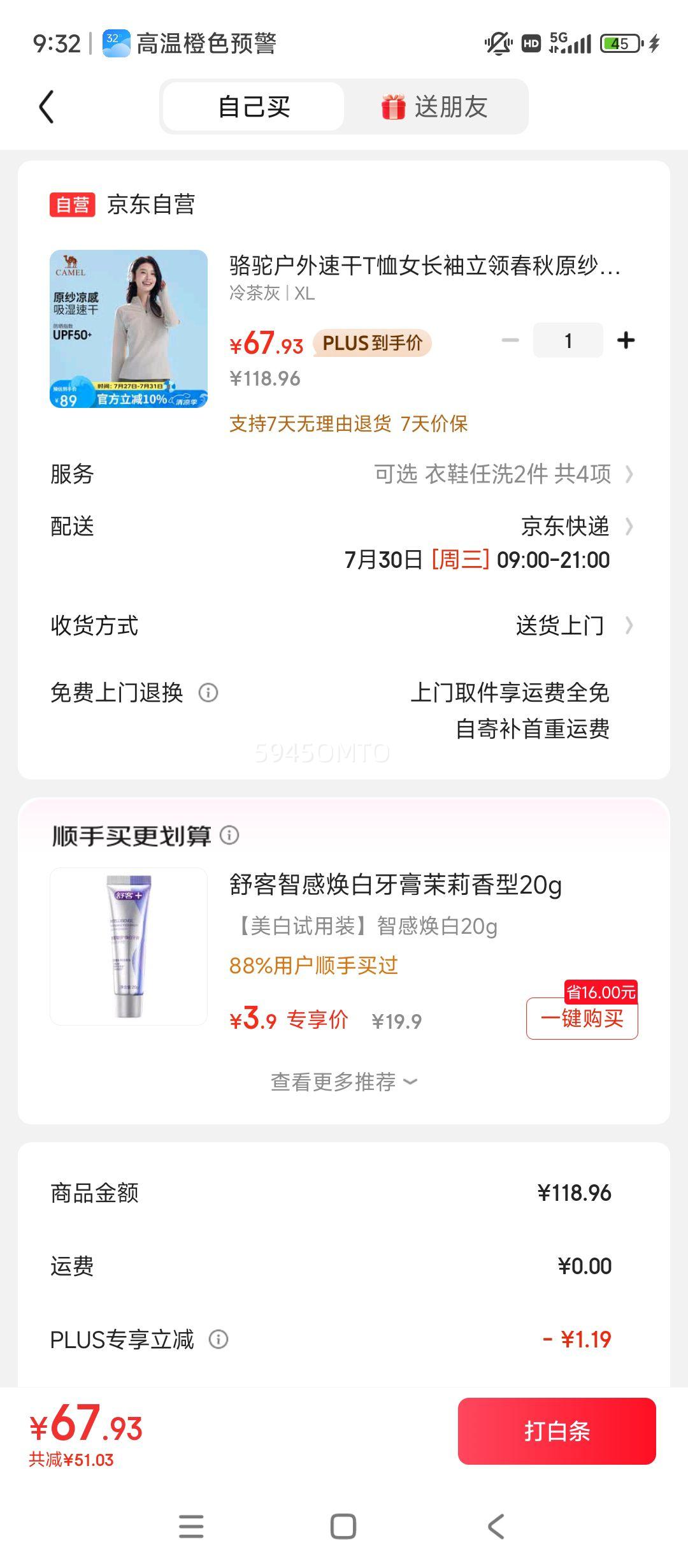Viewport: 688px width, 1568px height.
Task: Go to the system home screen
Action: click(x=343, y=1526)
